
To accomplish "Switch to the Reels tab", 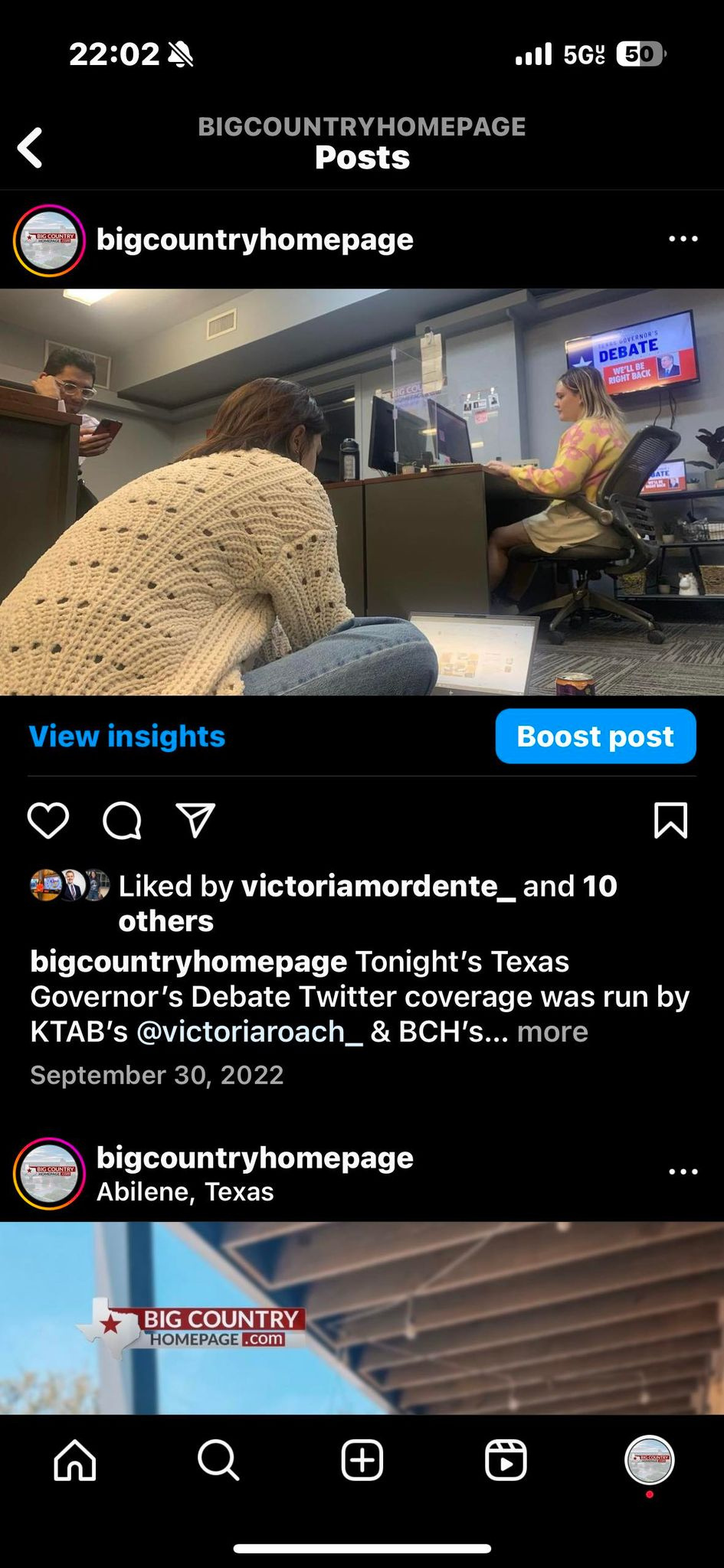I will pos(506,1461).
